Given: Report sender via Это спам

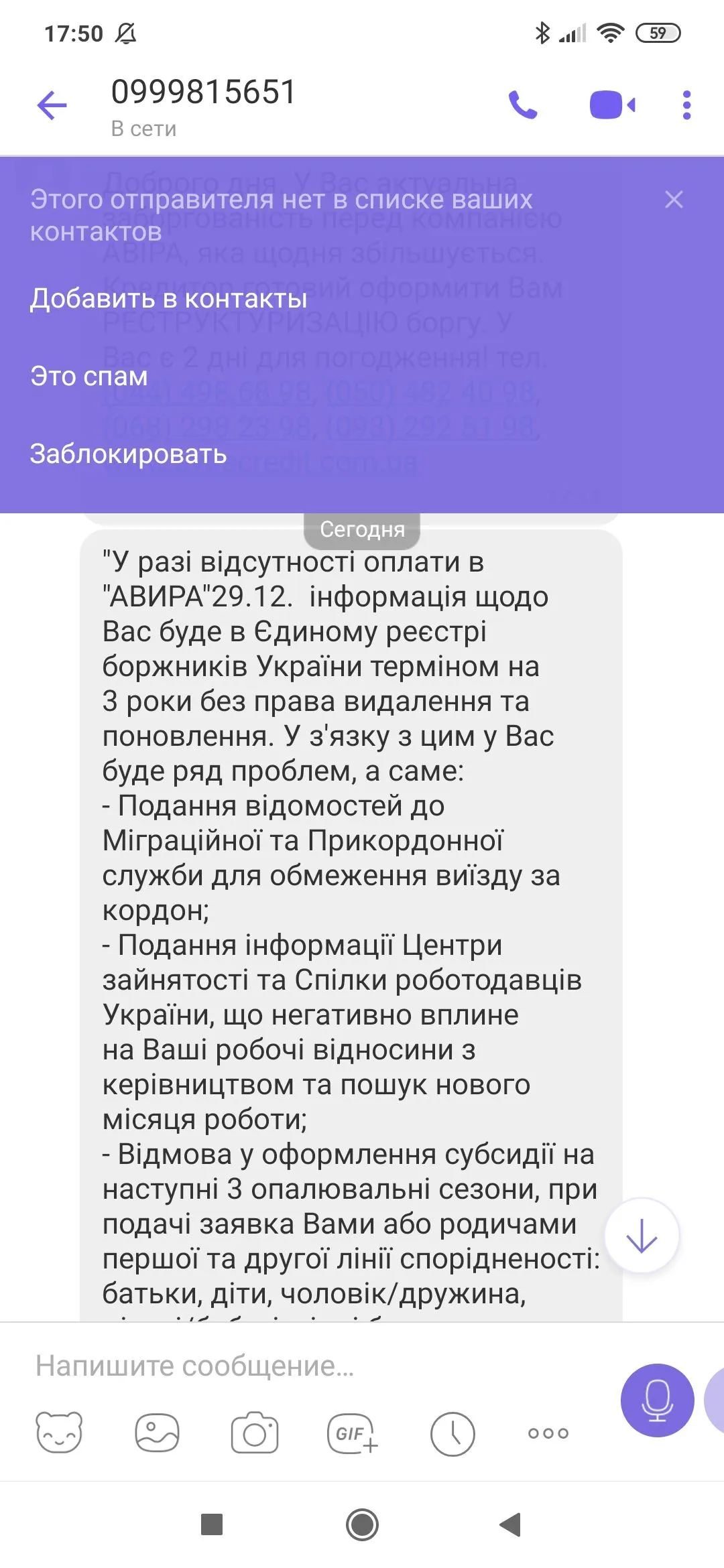Looking at the screenshot, I should (89, 376).
